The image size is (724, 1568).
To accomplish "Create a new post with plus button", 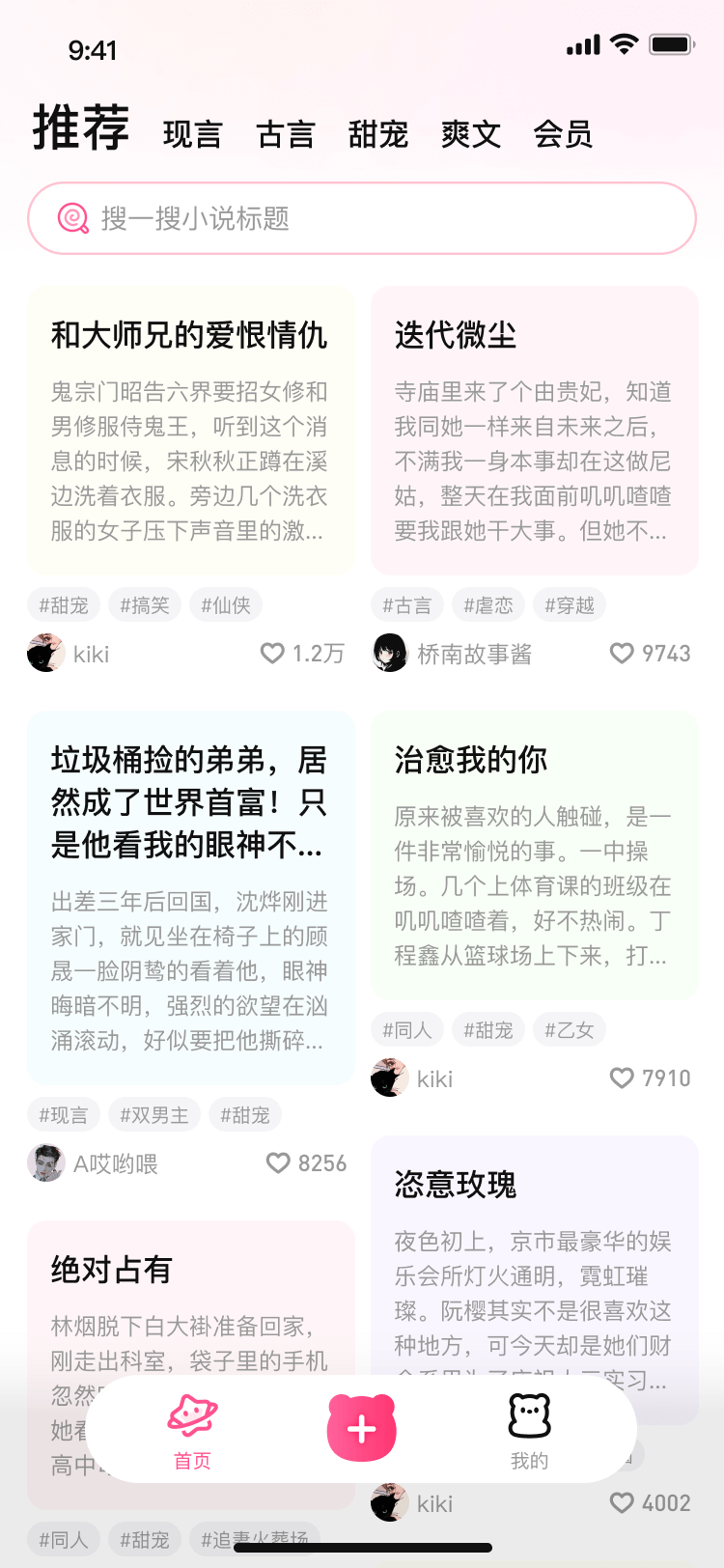I will (x=362, y=1429).
